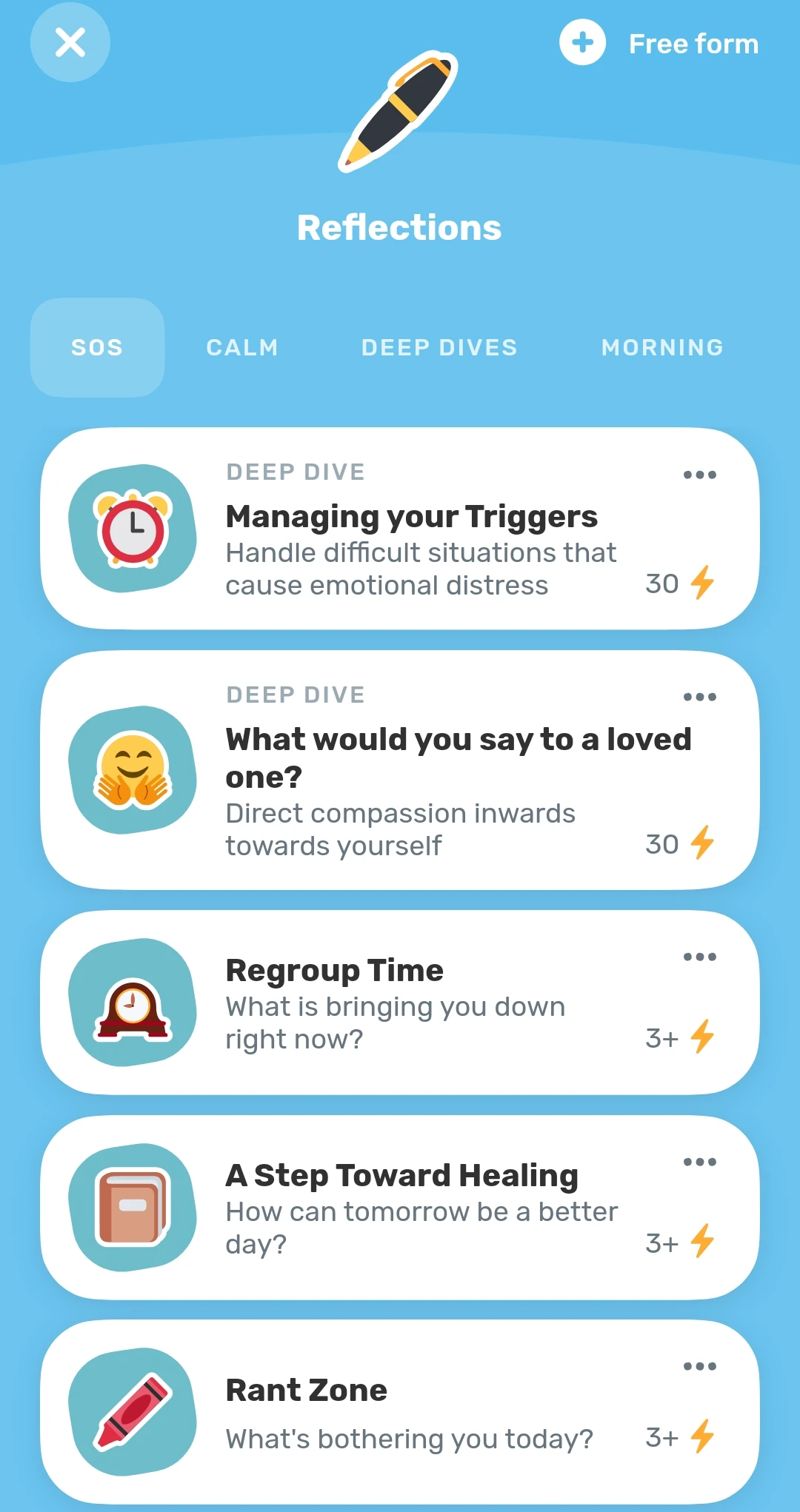This screenshot has height=1512, width=800.
Task: View more options for Rant Zone
Action: pos(699,1366)
